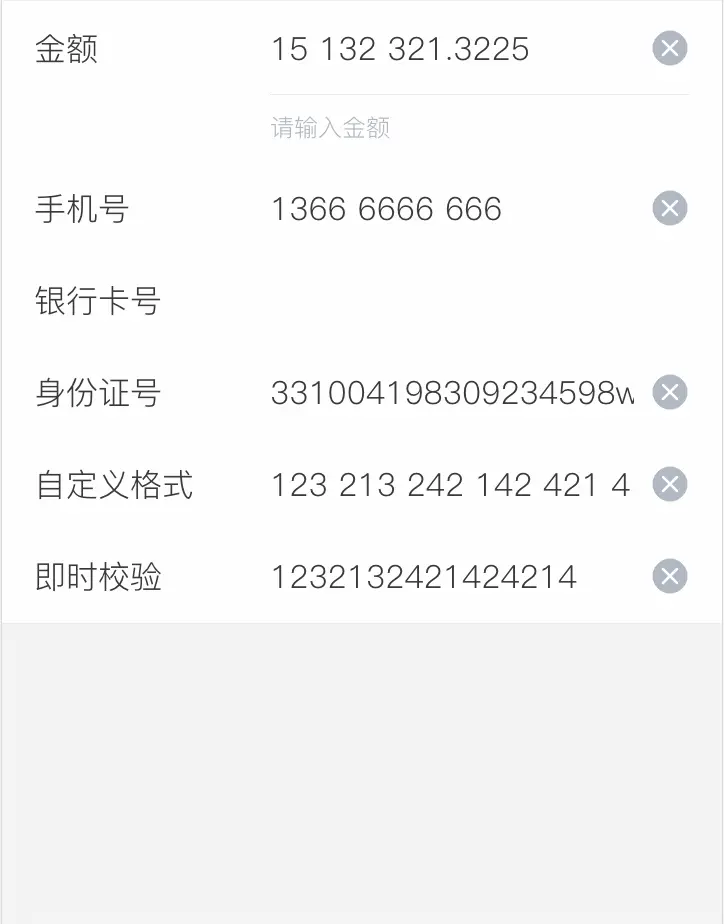Clear the 手机号 phone number
The image size is (724, 924).
(670, 209)
